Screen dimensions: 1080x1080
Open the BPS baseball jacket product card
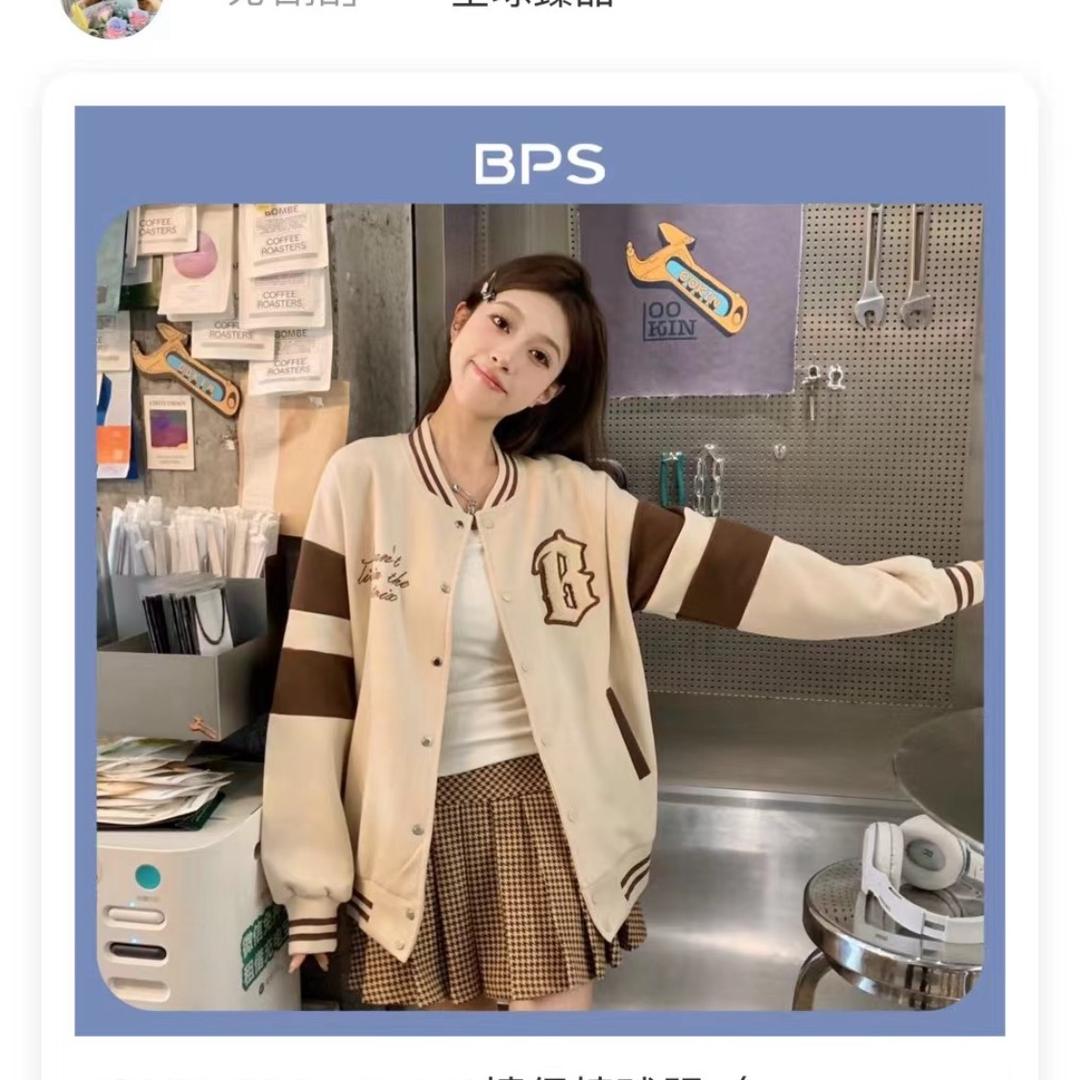(540, 570)
